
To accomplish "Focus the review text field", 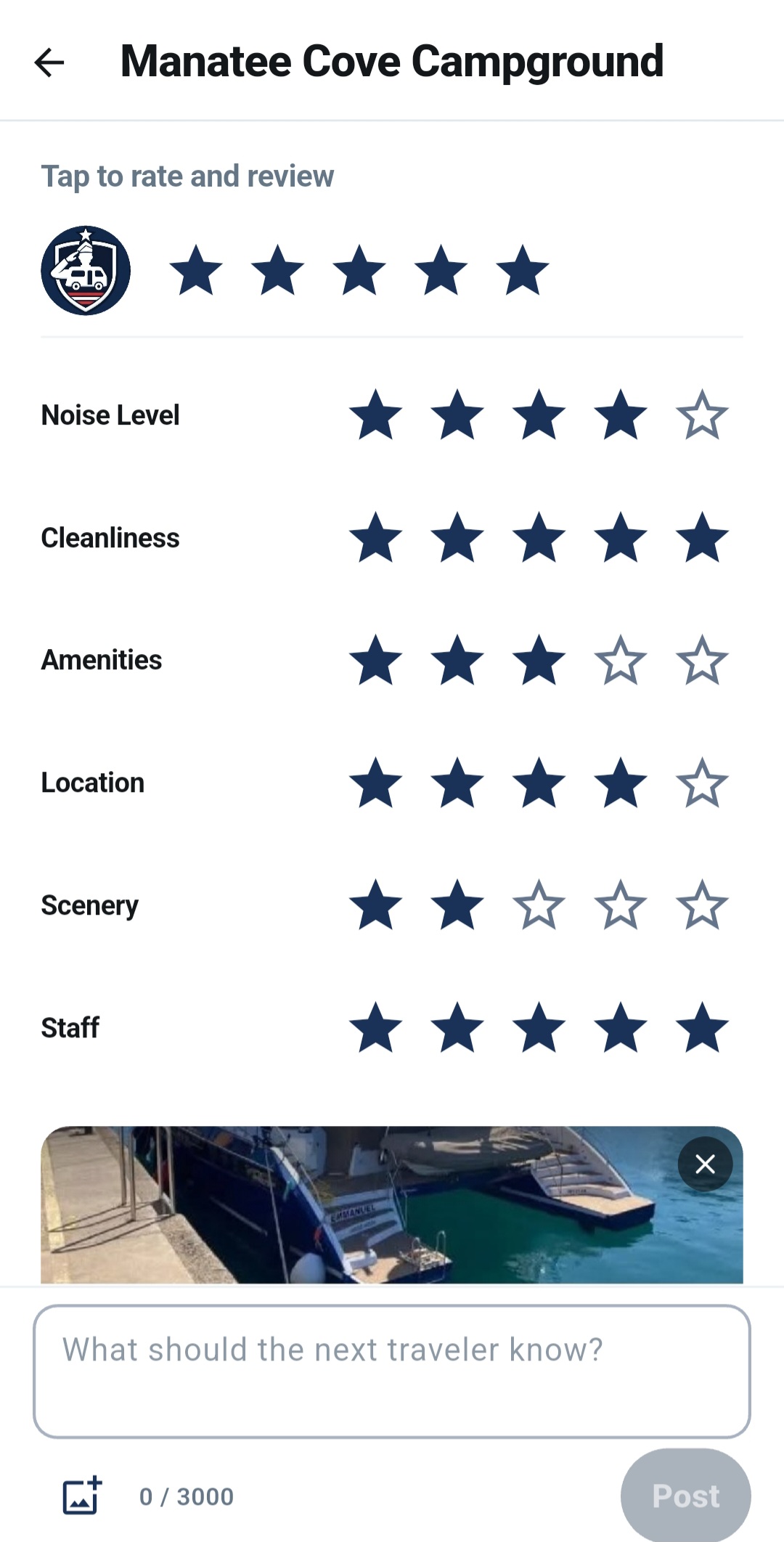I will [392, 1371].
